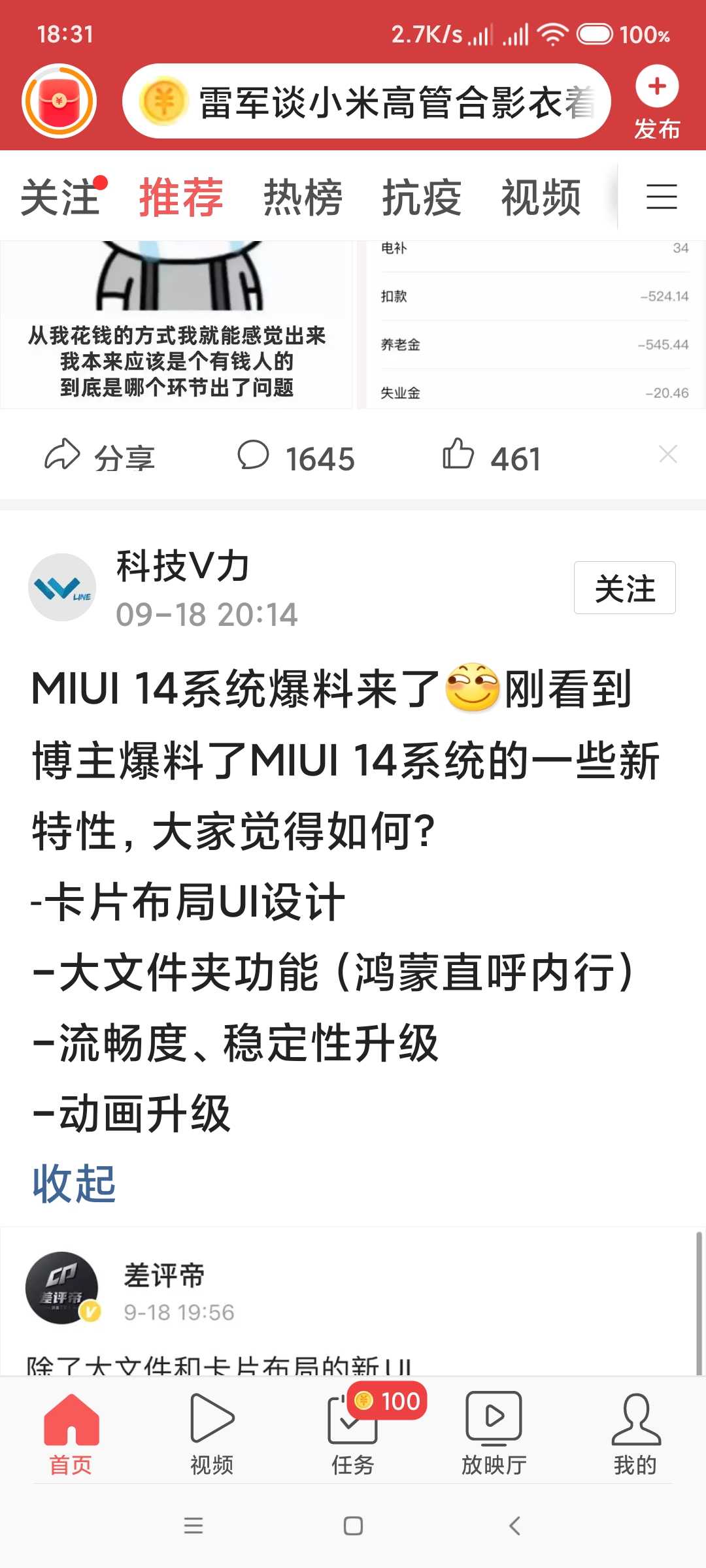
Task: Tap the search box about 雷军谈小米高管合影
Action: pyautogui.click(x=366, y=101)
